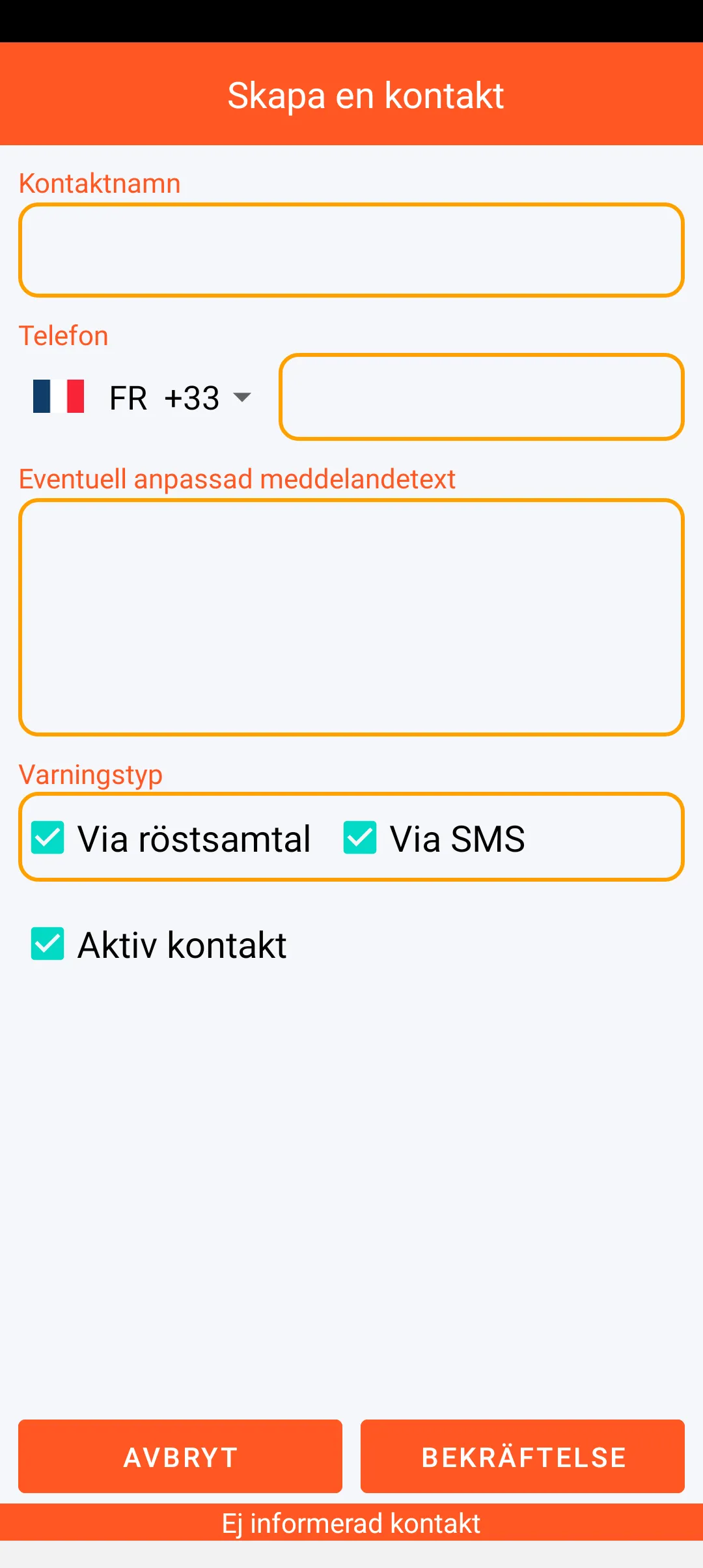The width and height of the screenshot is (703, 1568).
Task: Confirm contact with the BEKRÄFTELSE button
Action: [x=523, y=1456]
